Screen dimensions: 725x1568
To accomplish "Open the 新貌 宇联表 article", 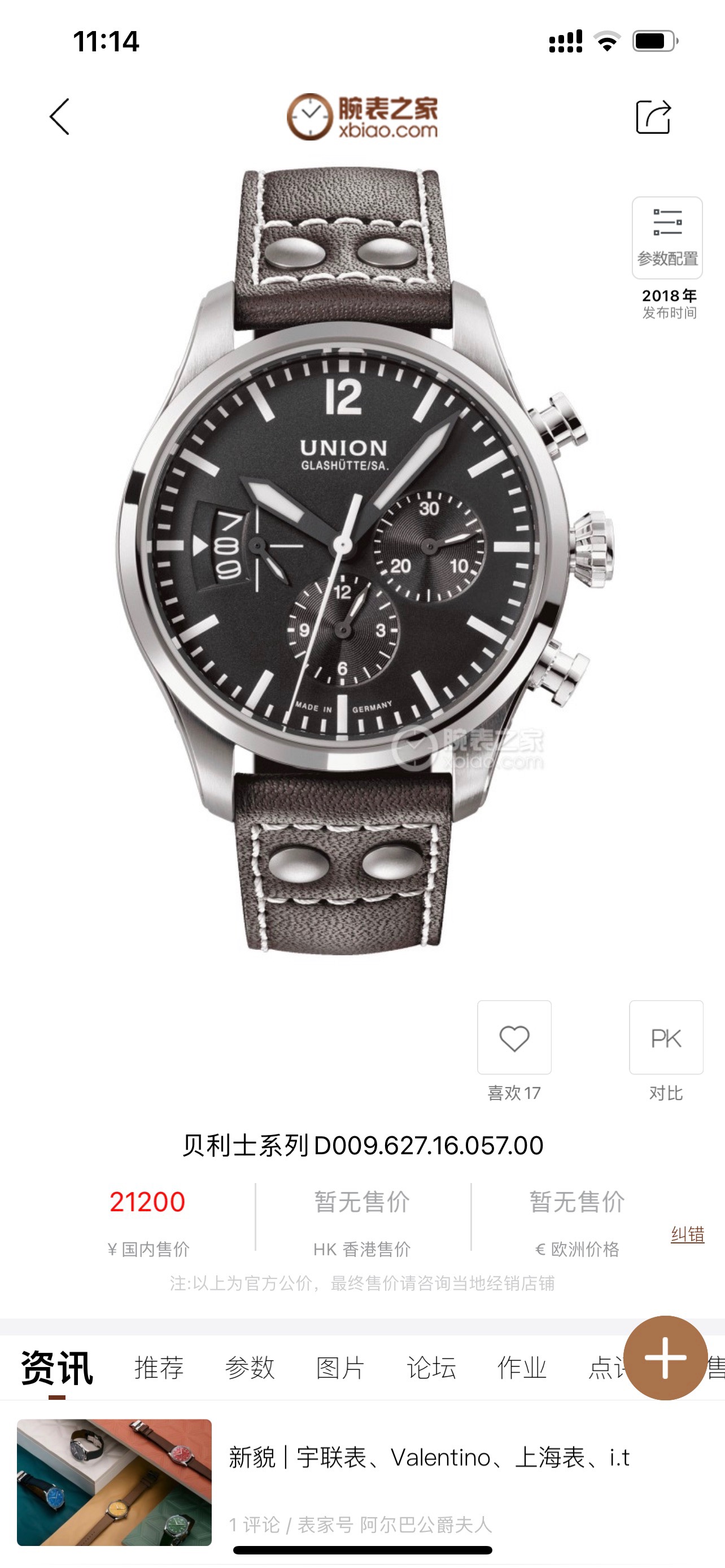I will [429, 1458].
